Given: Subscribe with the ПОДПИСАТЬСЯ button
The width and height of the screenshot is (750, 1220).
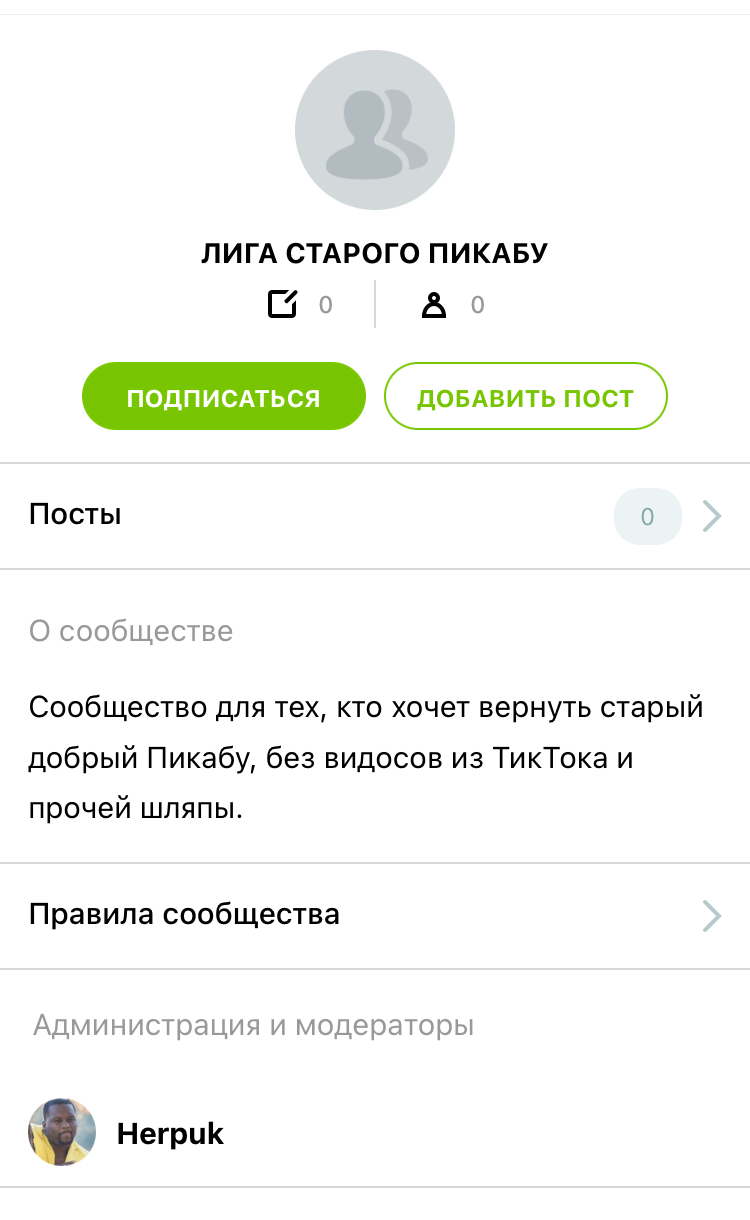Looking at the screenshot, I should [224, 396].
